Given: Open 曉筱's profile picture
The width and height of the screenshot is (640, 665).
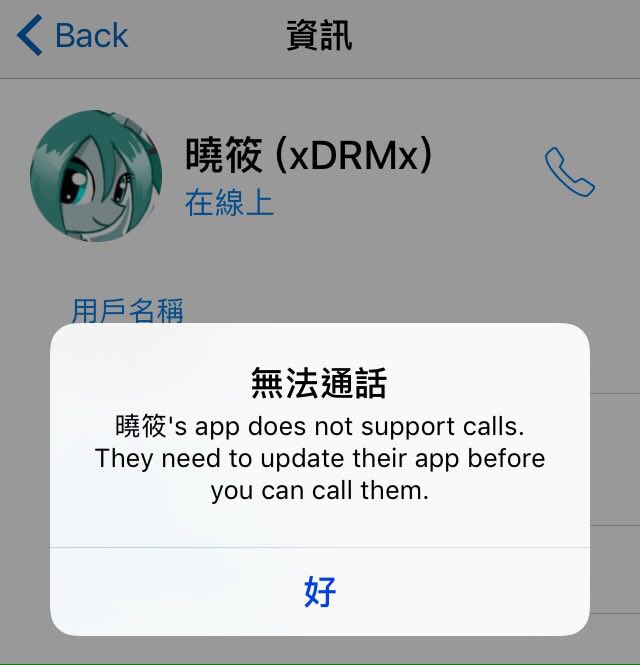Looking at the screenshot, I should [x=96, y=174].
